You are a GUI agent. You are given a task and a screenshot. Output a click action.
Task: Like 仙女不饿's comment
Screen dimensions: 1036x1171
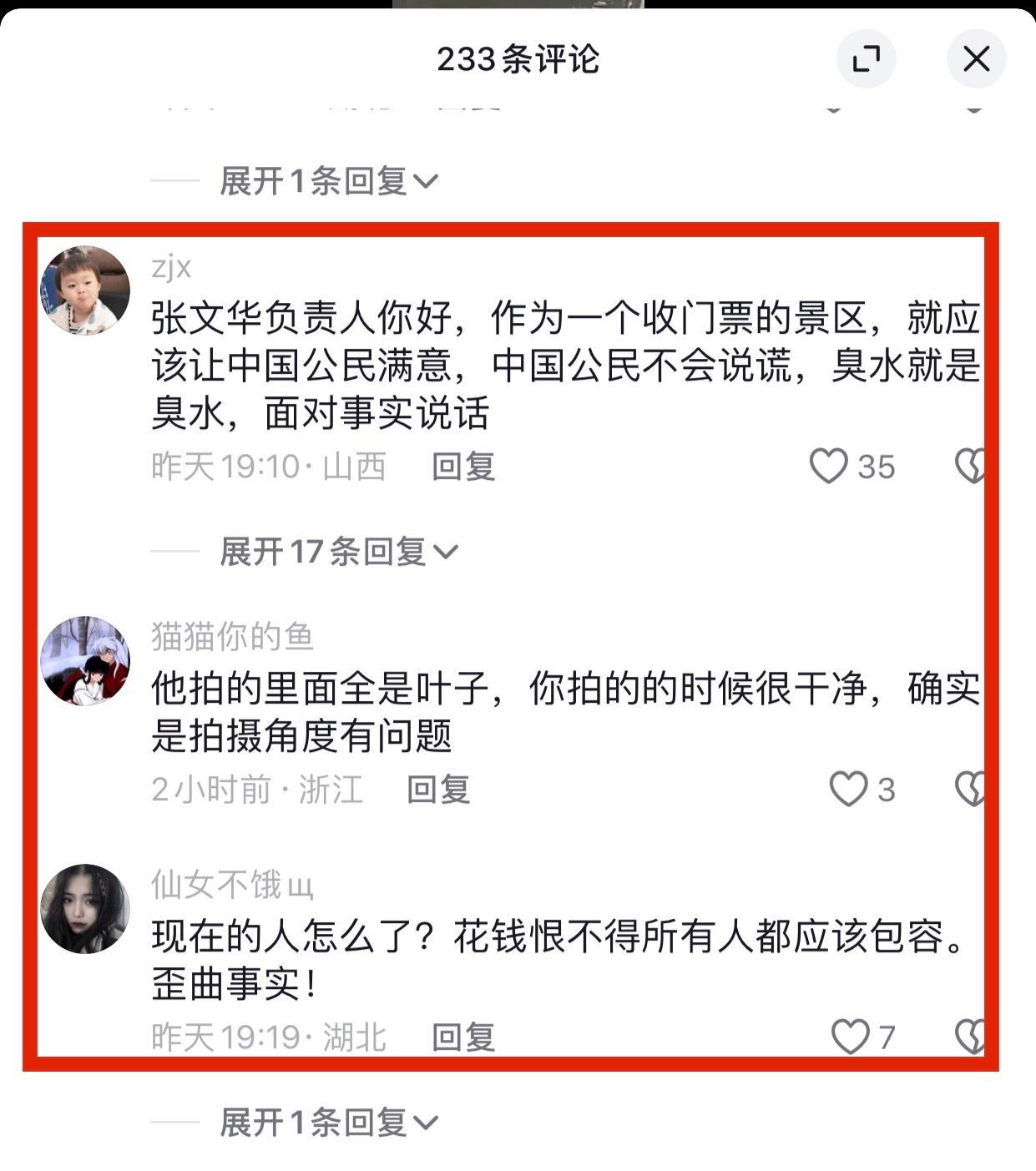[851, 1037]
